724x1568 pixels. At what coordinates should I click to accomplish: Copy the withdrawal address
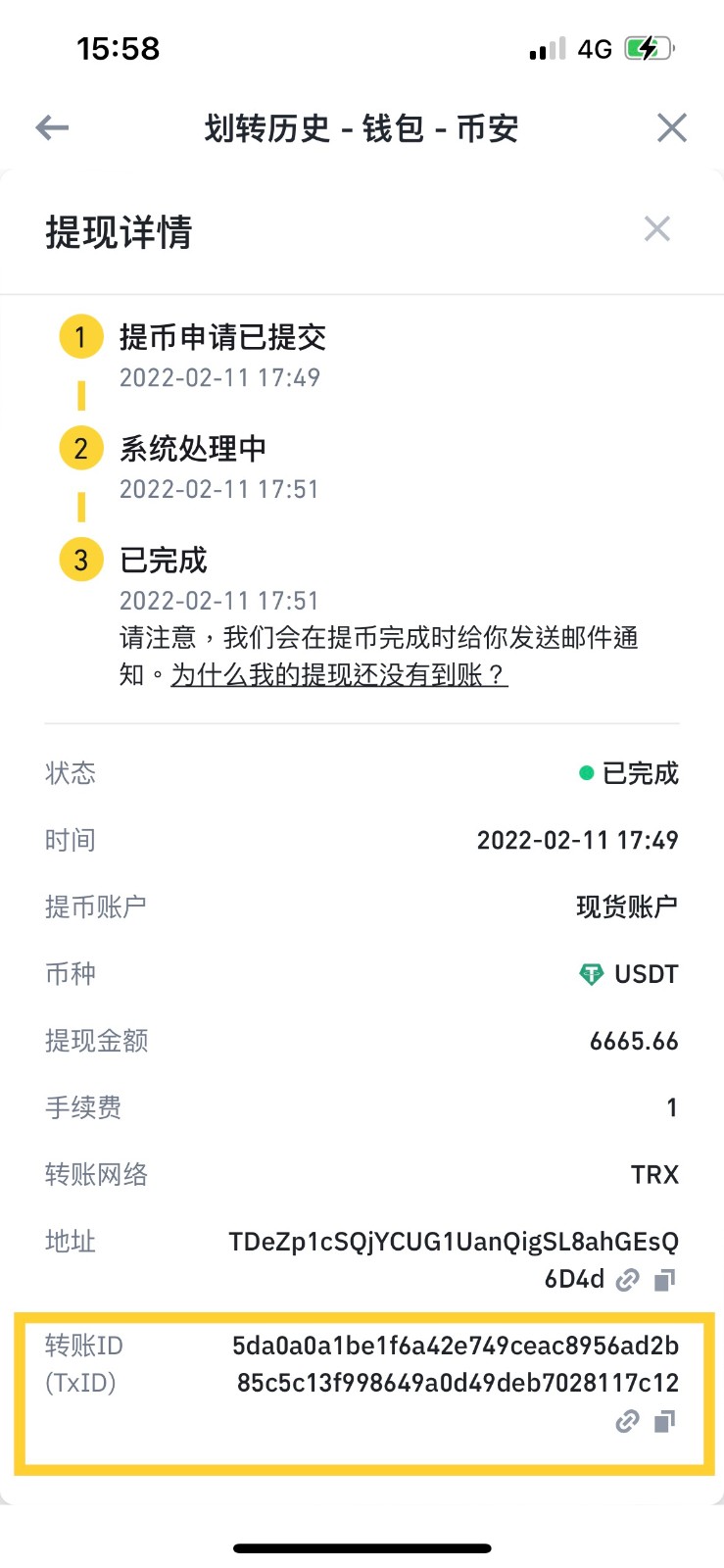tap(665, 1280)
